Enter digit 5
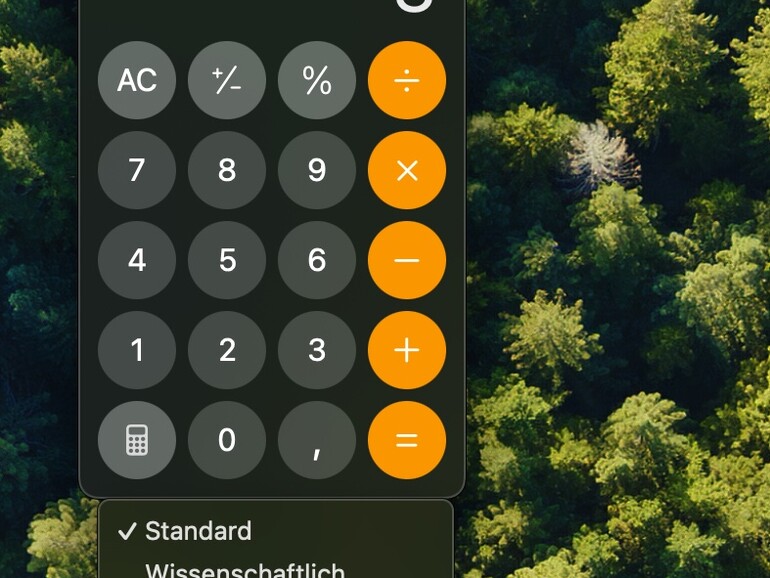 pyautogui.click(x=227, y=260)
